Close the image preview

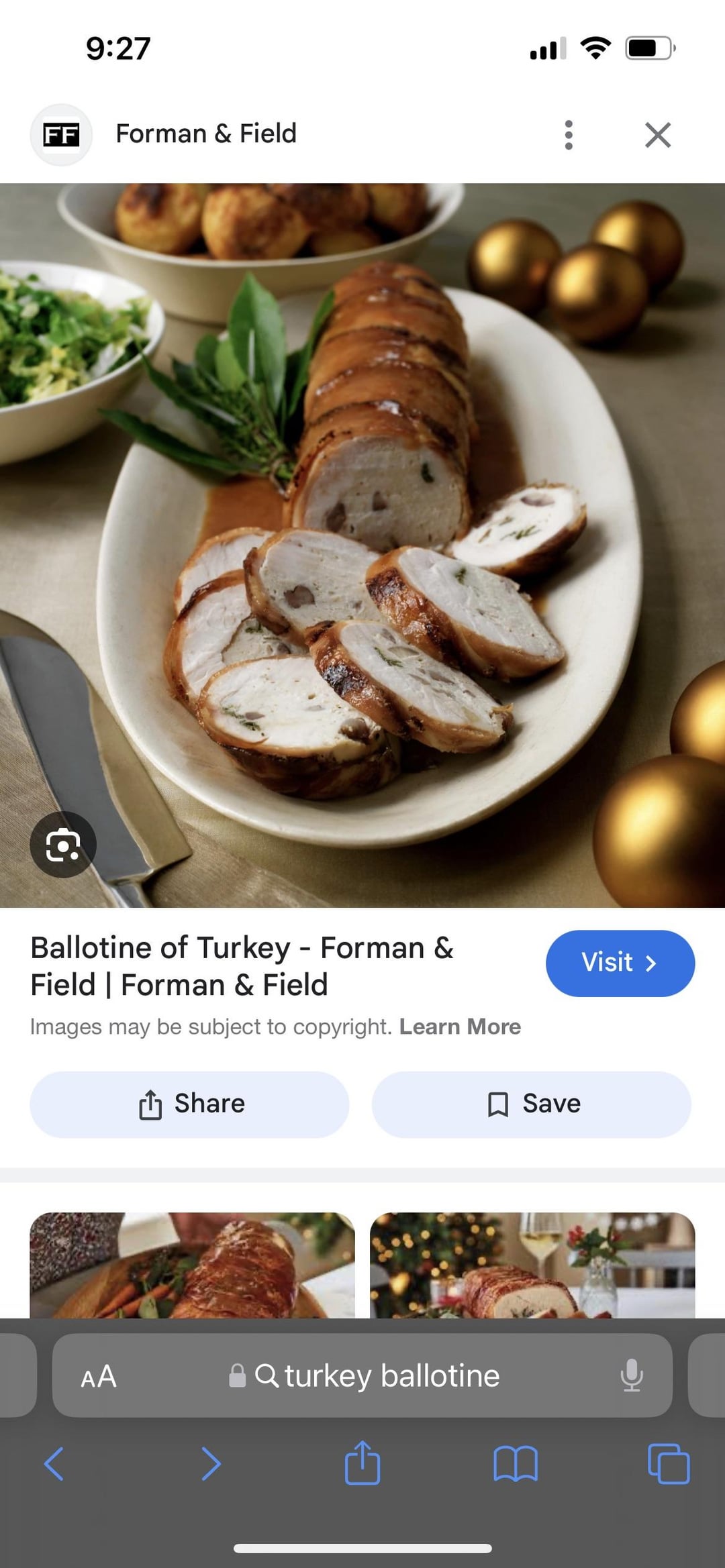pos(657,135)
